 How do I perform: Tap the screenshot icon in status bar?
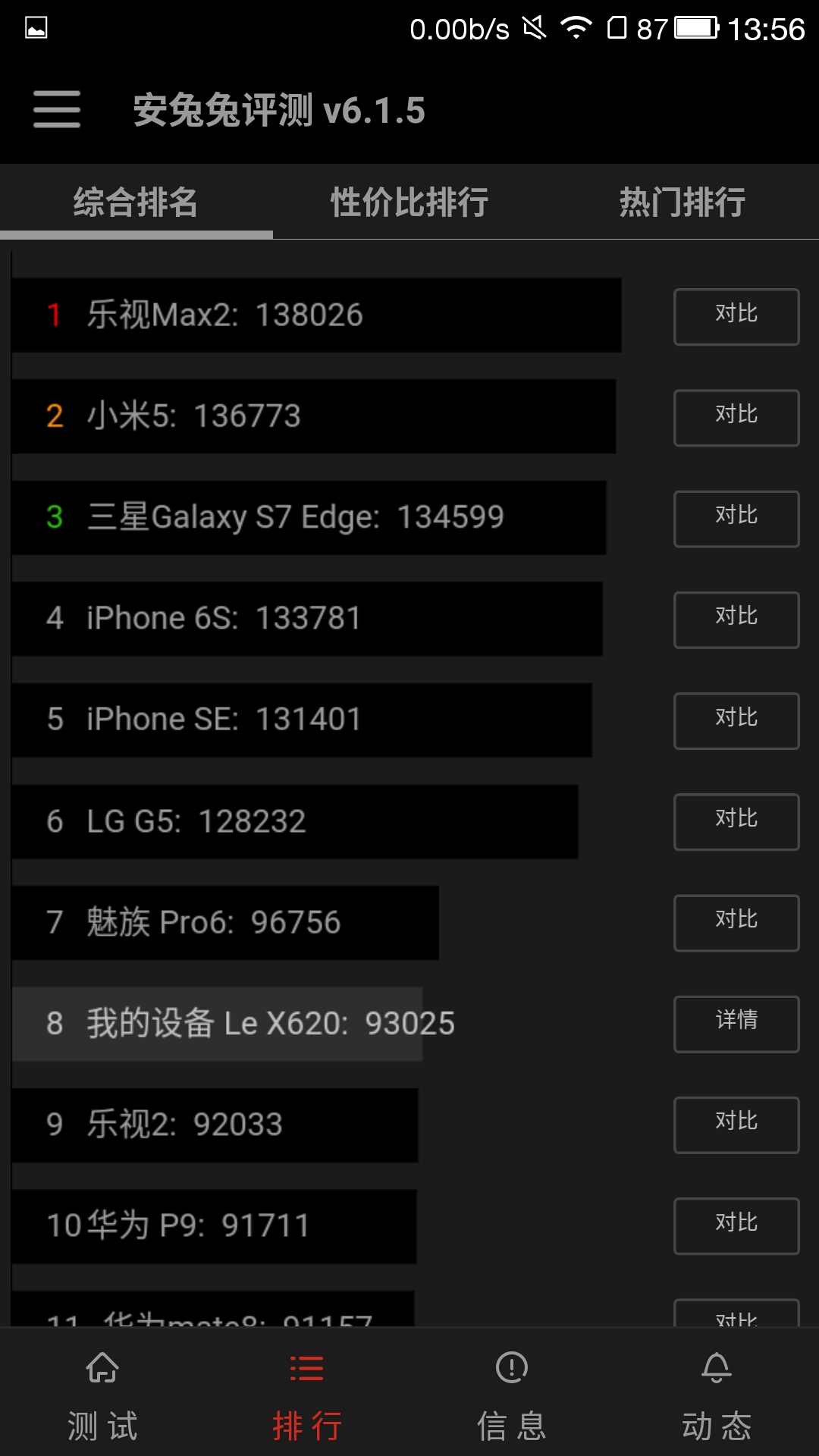pos(36,27)
